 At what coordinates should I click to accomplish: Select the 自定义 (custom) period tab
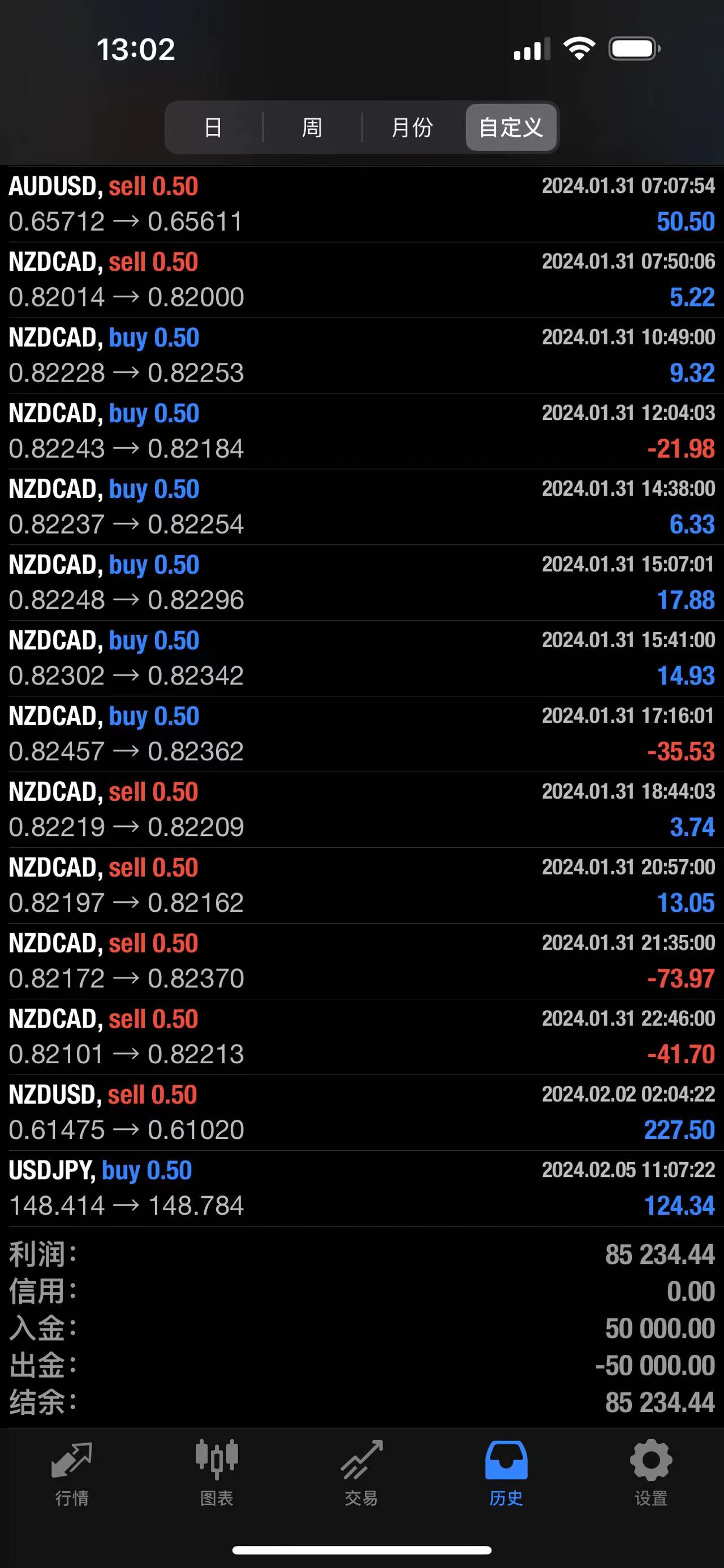click(511, 127)
